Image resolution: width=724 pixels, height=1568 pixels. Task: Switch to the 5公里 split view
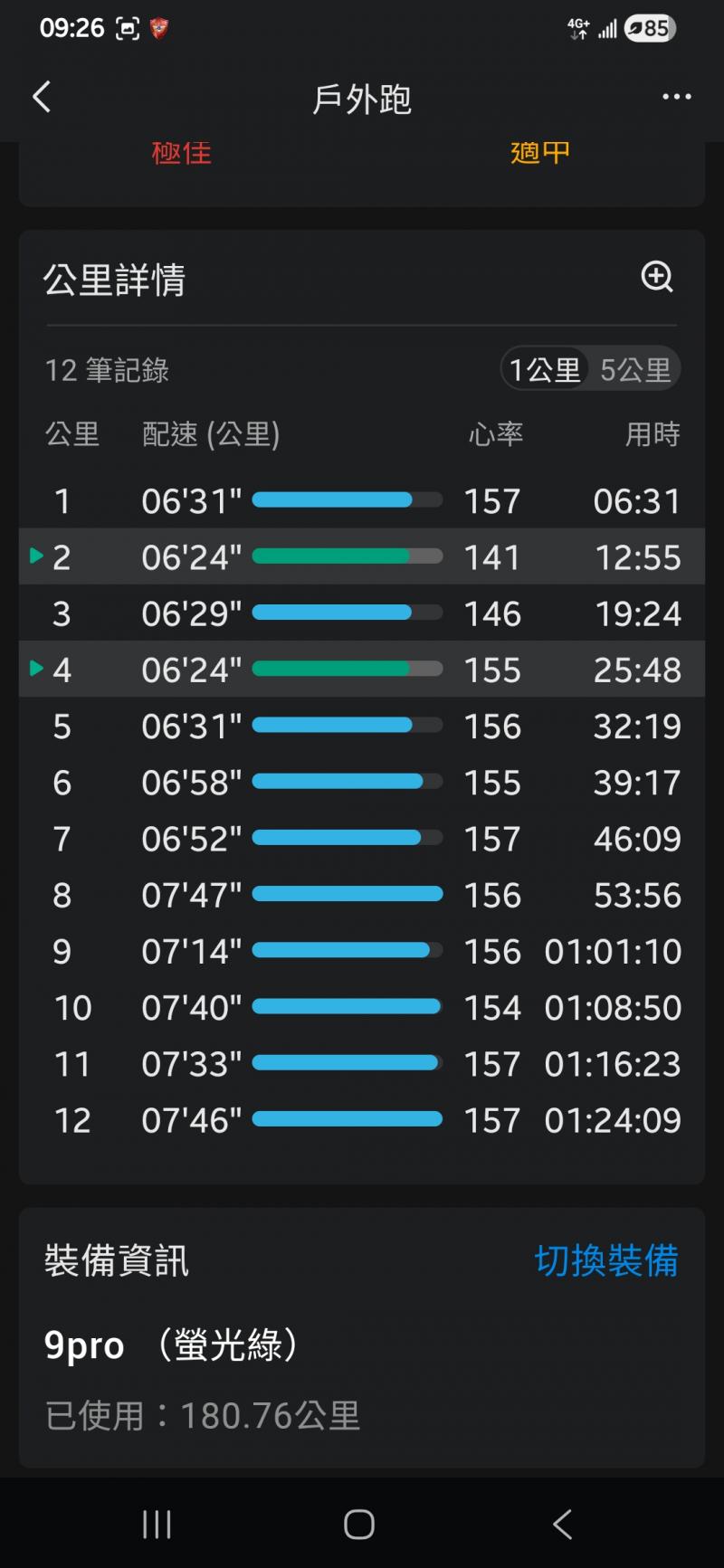(x=635, y=369)
